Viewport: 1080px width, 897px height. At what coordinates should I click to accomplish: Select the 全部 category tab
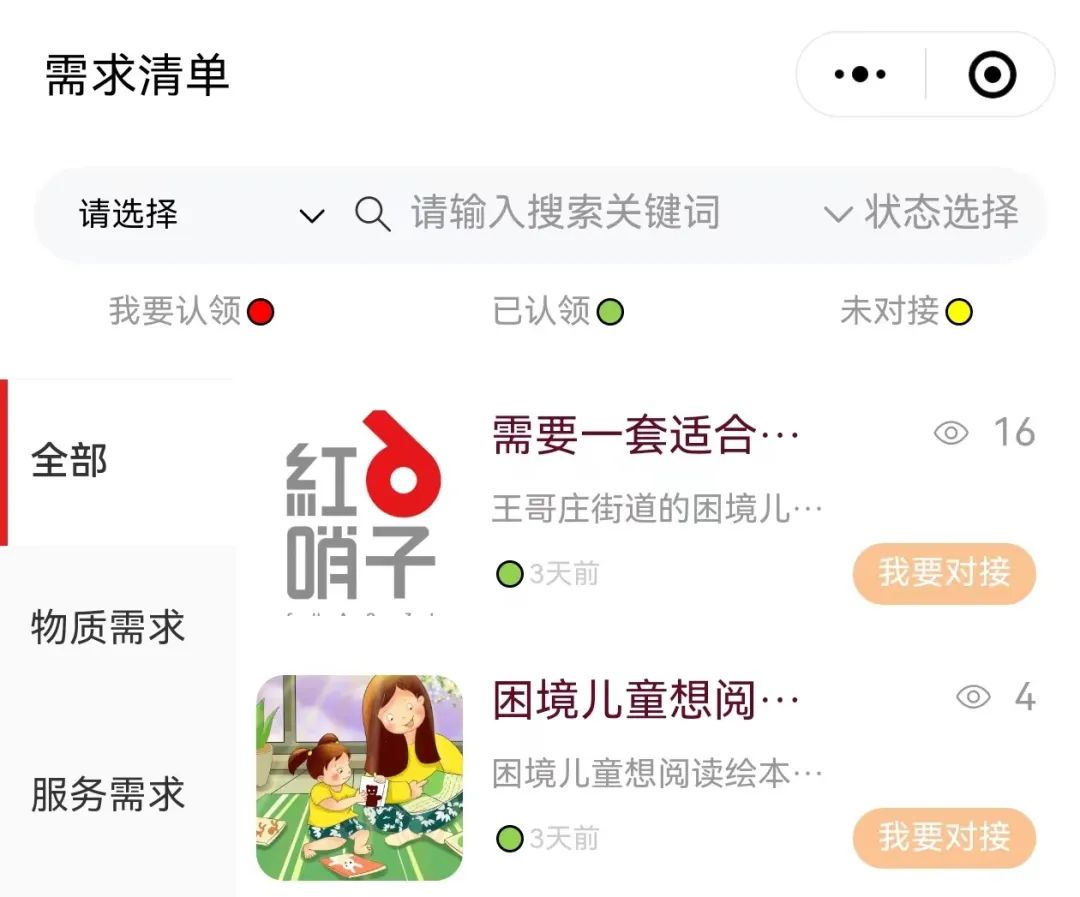coord(70,462)
